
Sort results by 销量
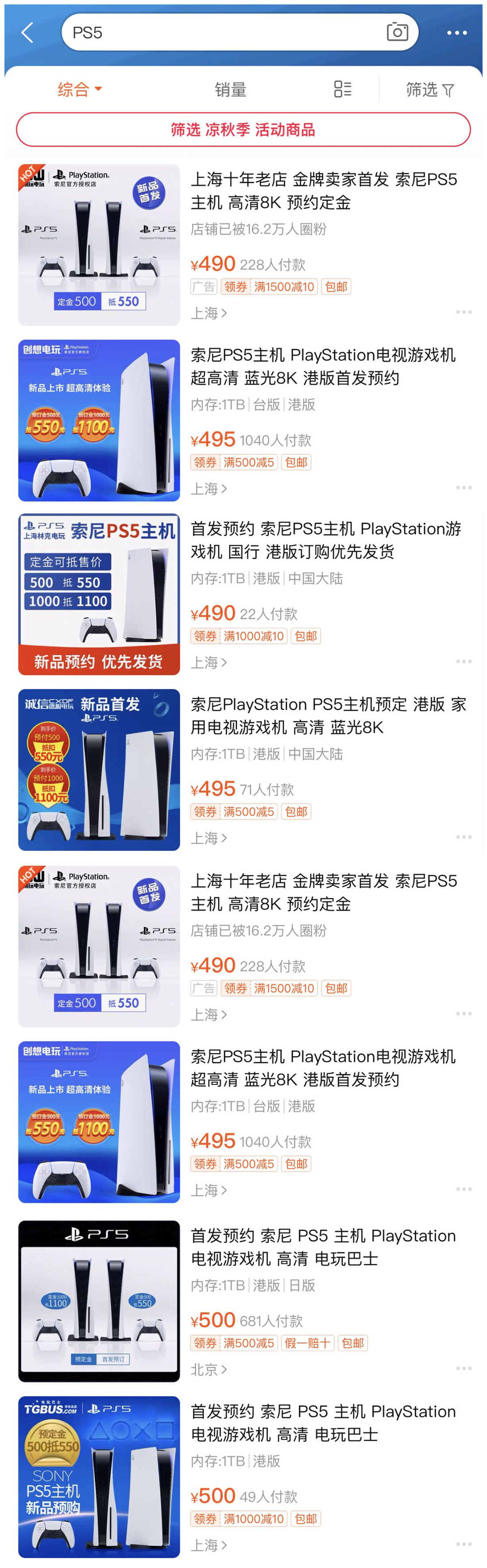tap(230, 89)
